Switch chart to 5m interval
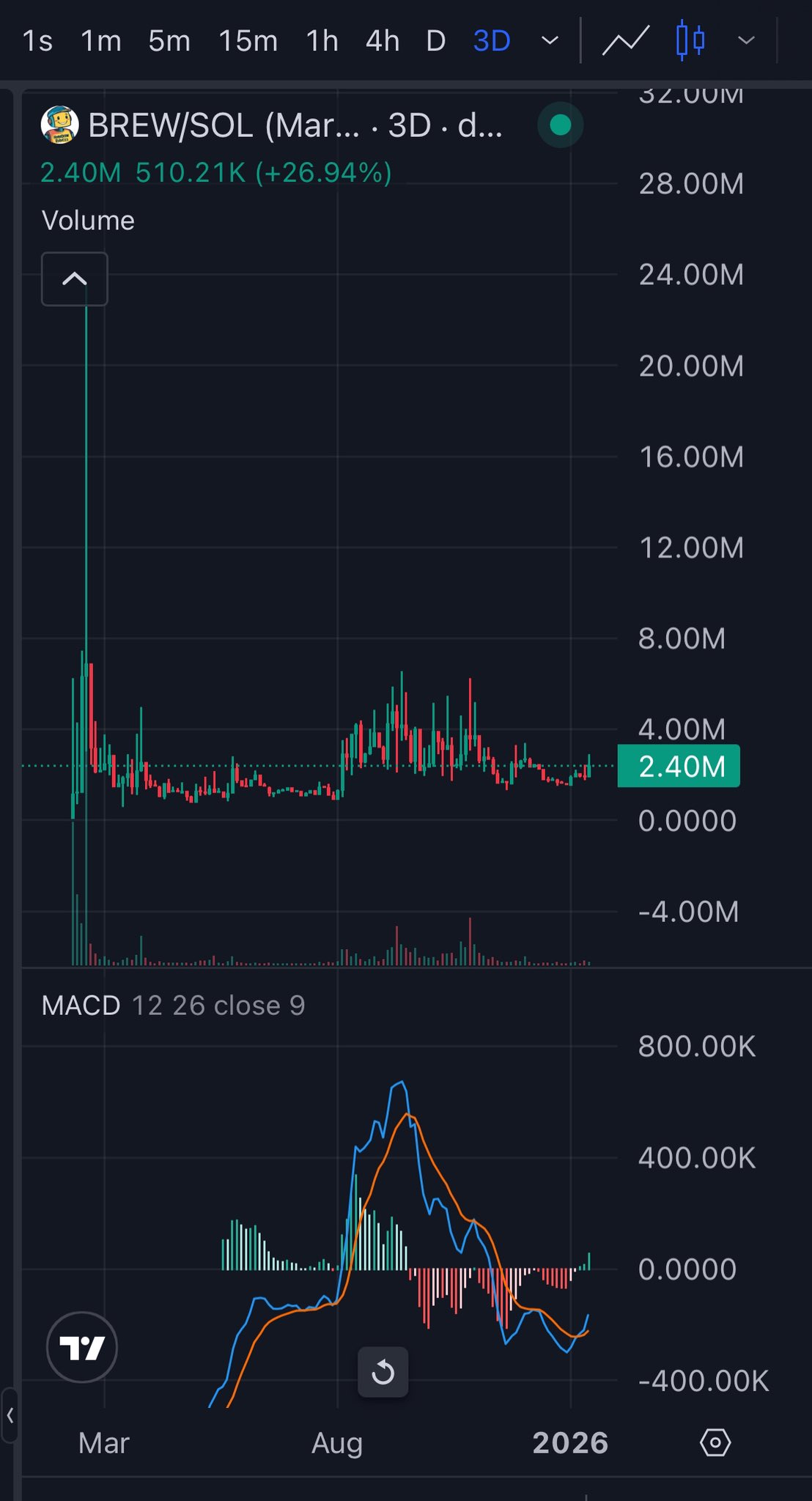Image resolution: width=812 pixels, height=1501 pixels. (169, 41)
